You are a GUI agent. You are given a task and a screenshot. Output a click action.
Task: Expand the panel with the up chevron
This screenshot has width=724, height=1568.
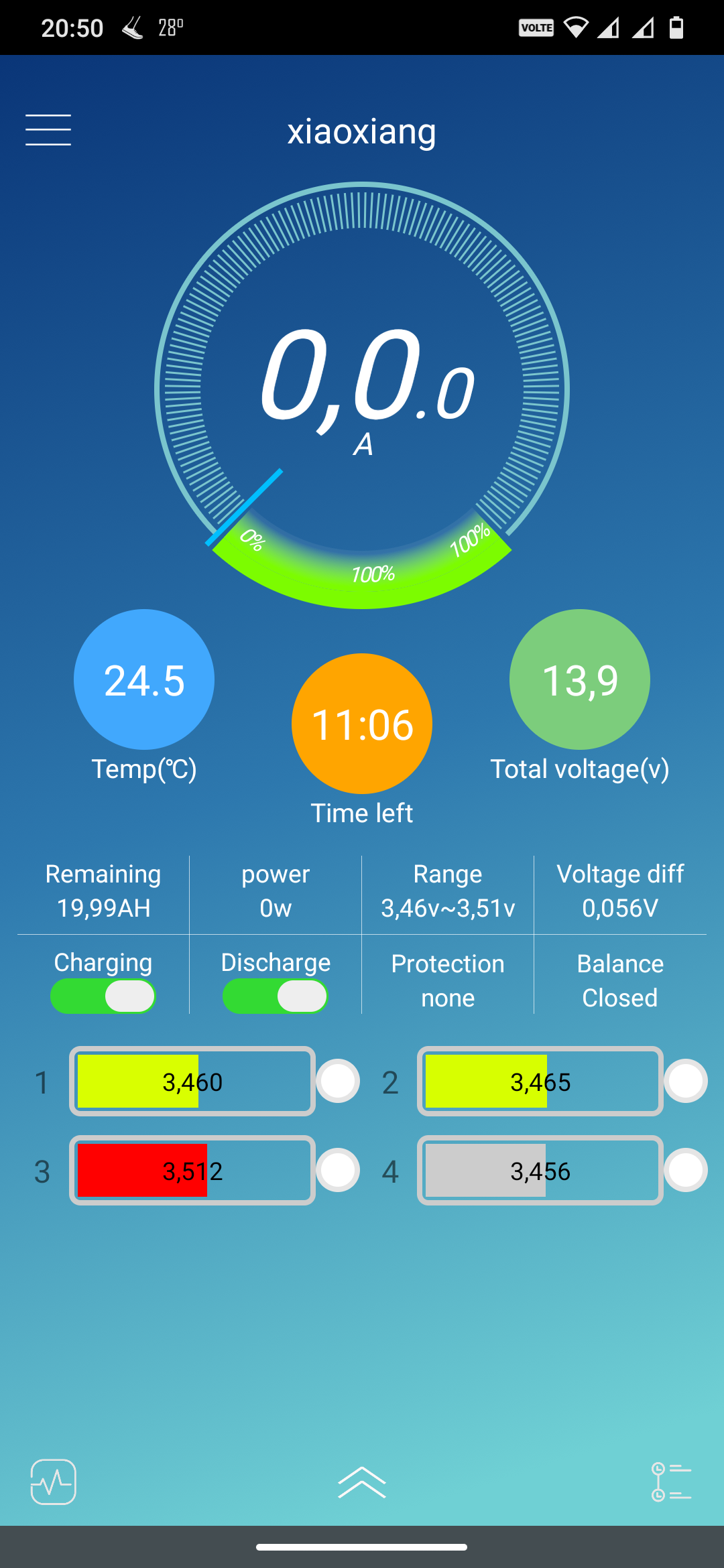click(x=362, y=1482)
